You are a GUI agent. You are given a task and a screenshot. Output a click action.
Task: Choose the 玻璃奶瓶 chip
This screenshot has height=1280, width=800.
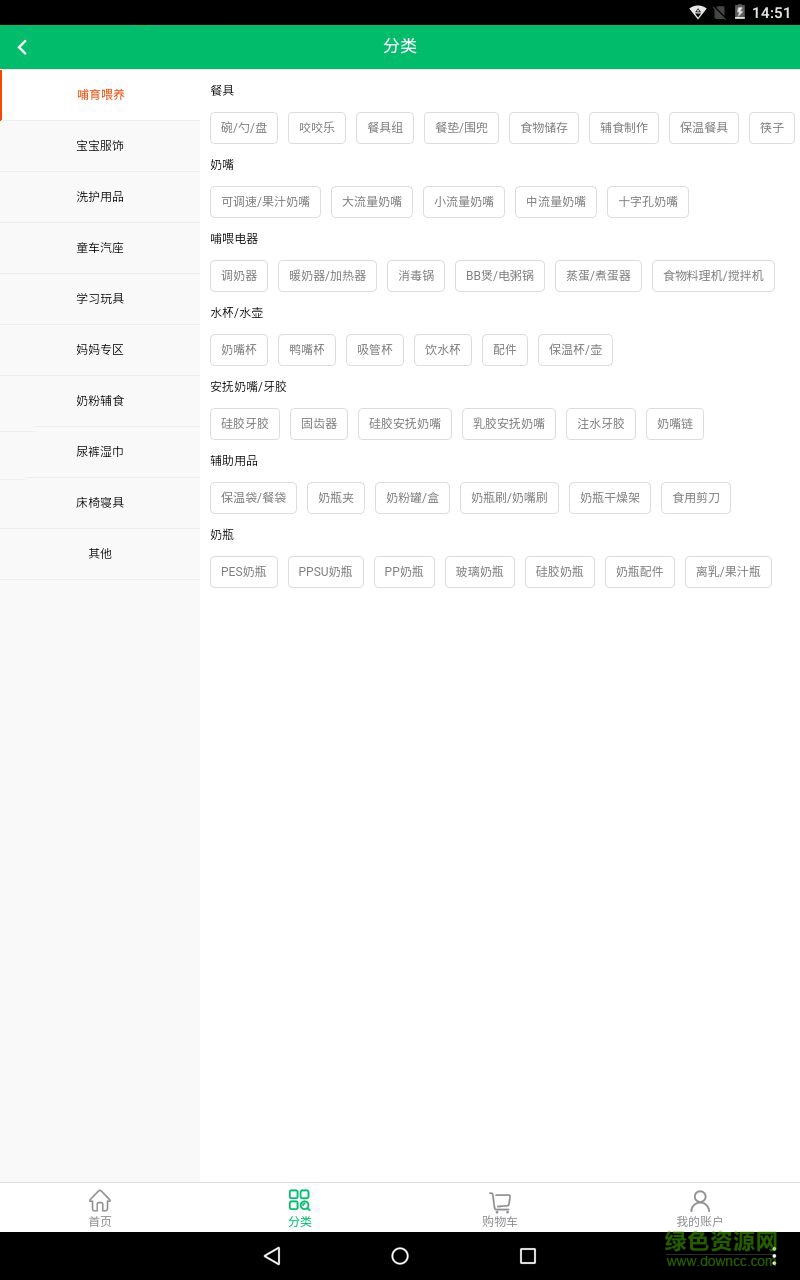pyautogui.click(x=480, y=572)
